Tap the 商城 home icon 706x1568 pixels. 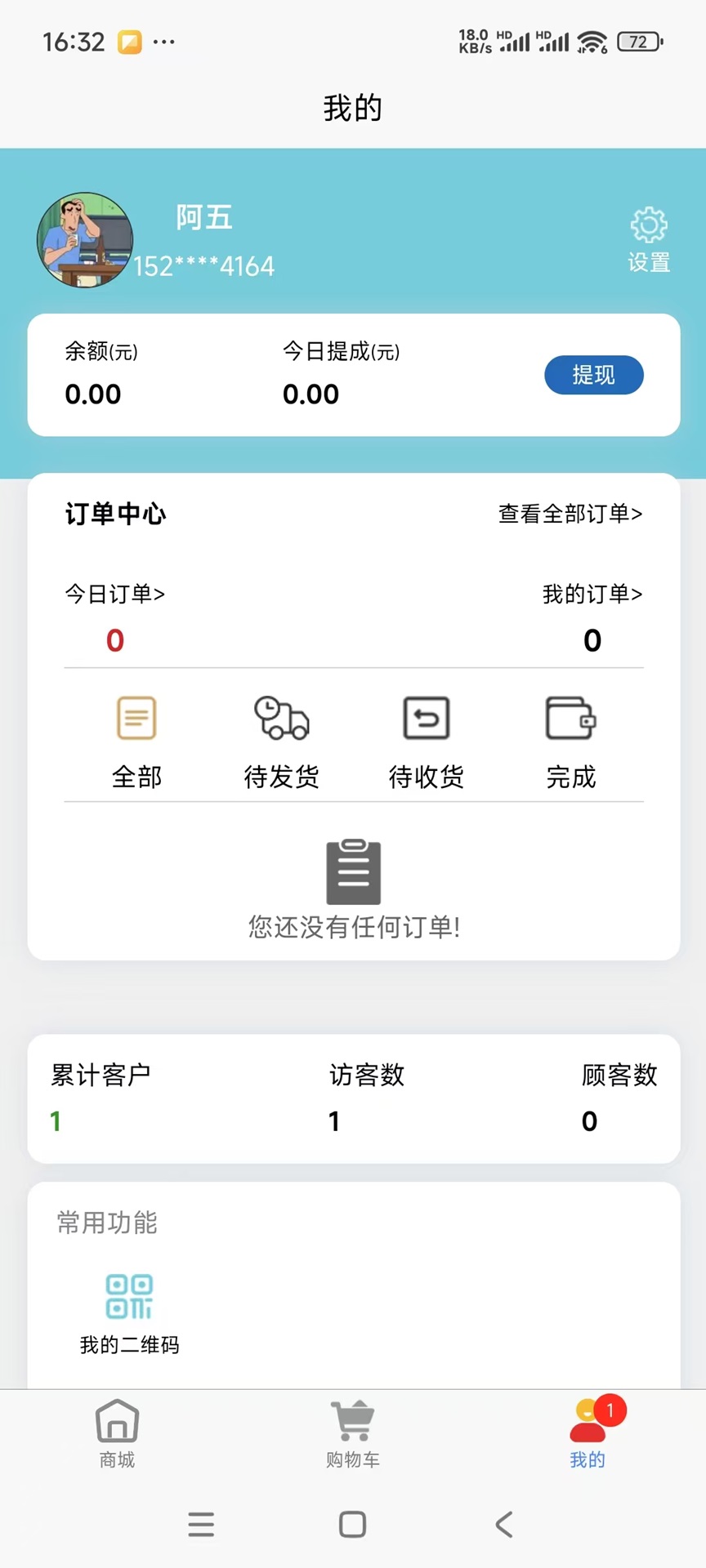pyautogui.click(x=117, y=1419)
